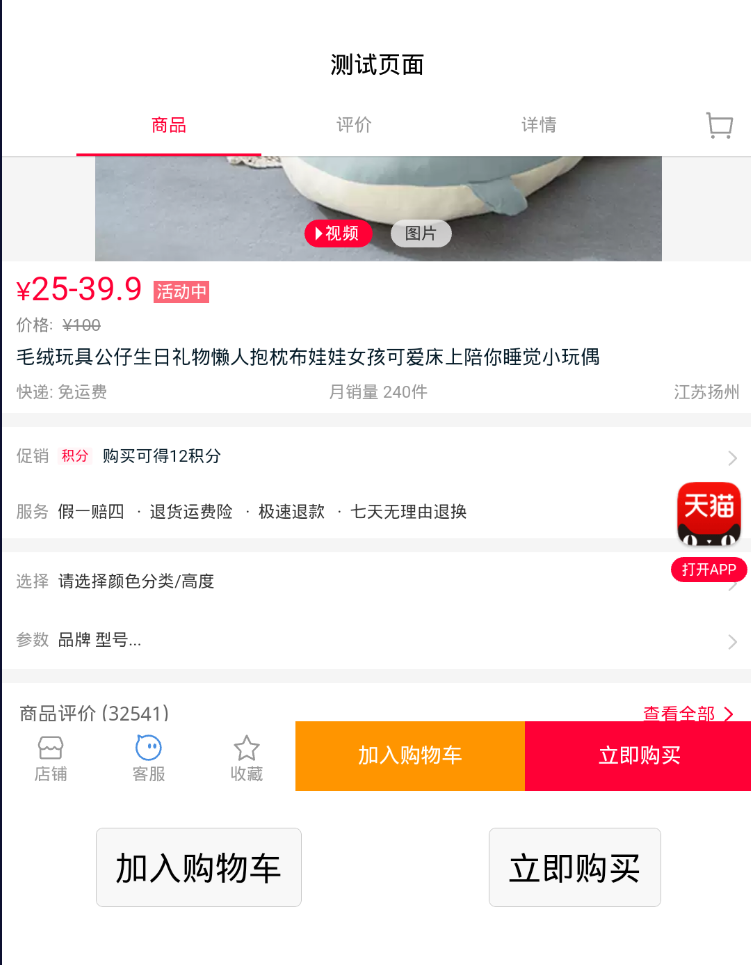Tap the red 立即购买 button
Viewport: 751px width, 965px height.
[x=638, y=756]
